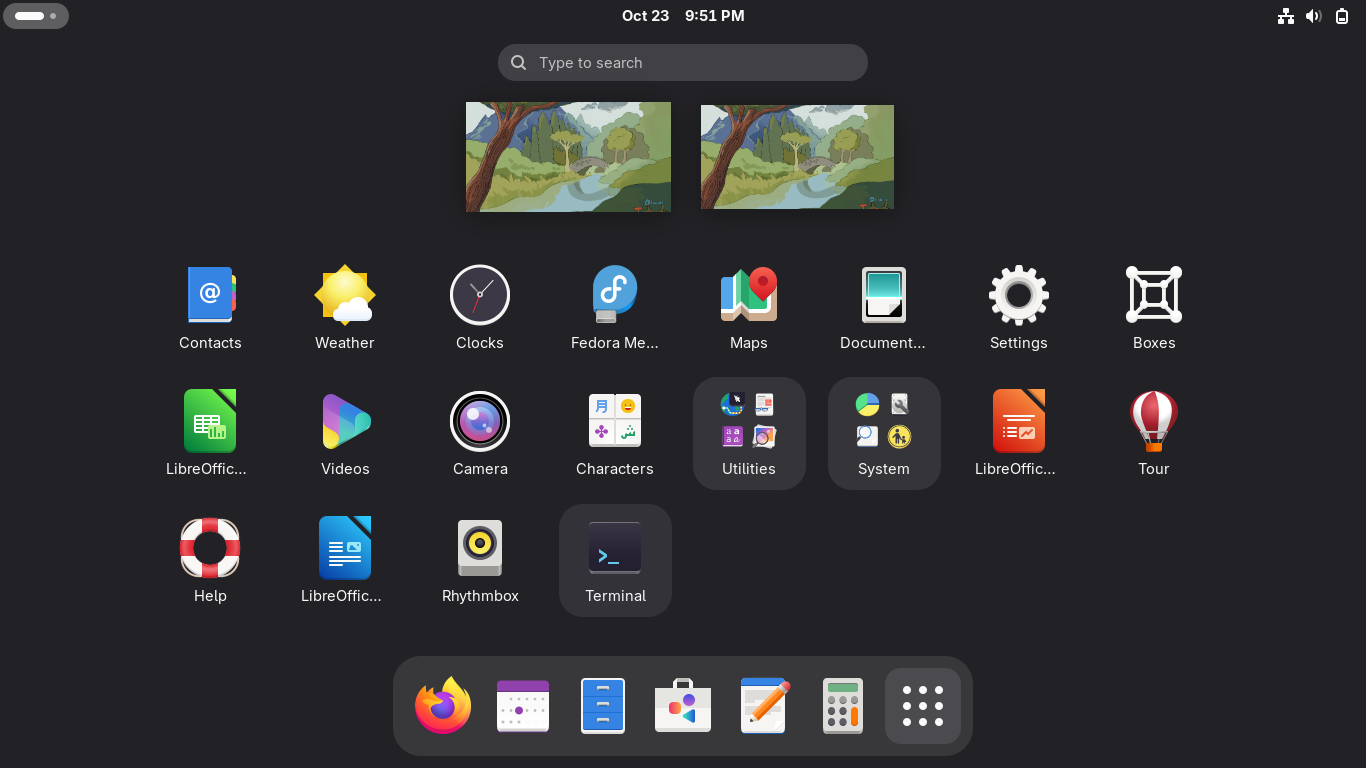The width and height of the screenshot is (1366, 768).
Task: Open the Files manager in the dock
Action: [x=603, y=706]
